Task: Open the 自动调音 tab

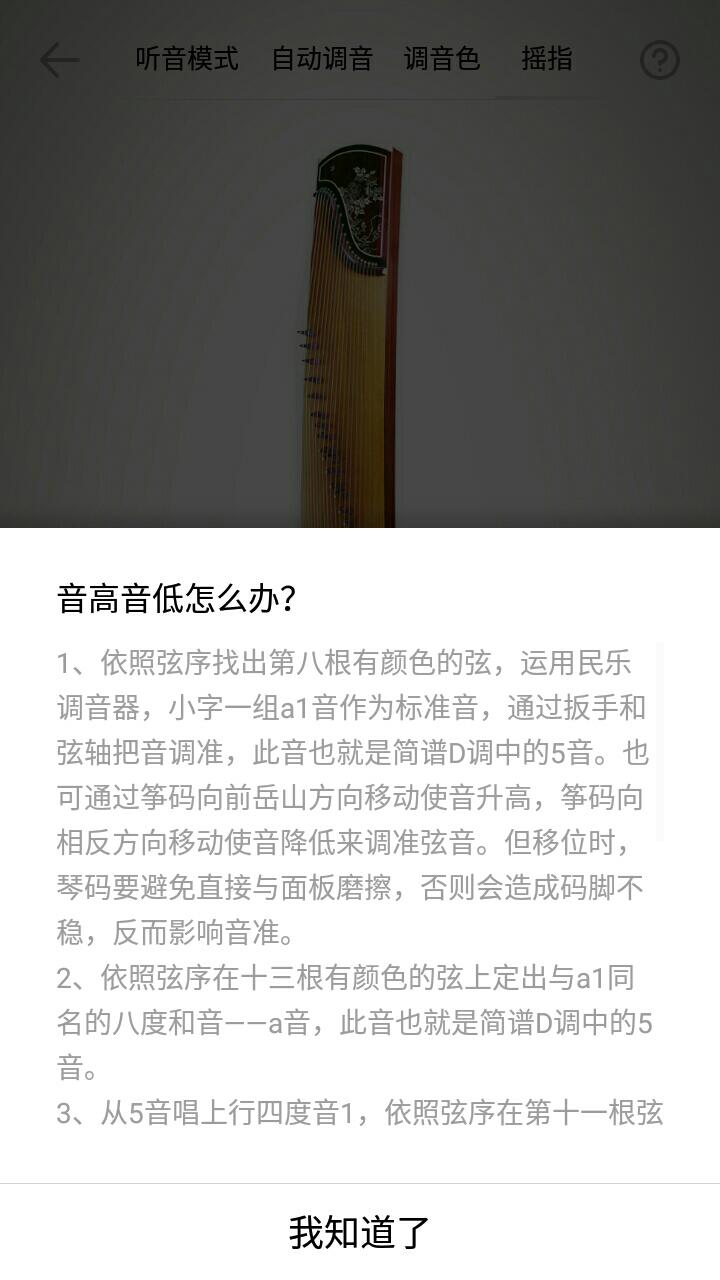Action: pos(322,58)
